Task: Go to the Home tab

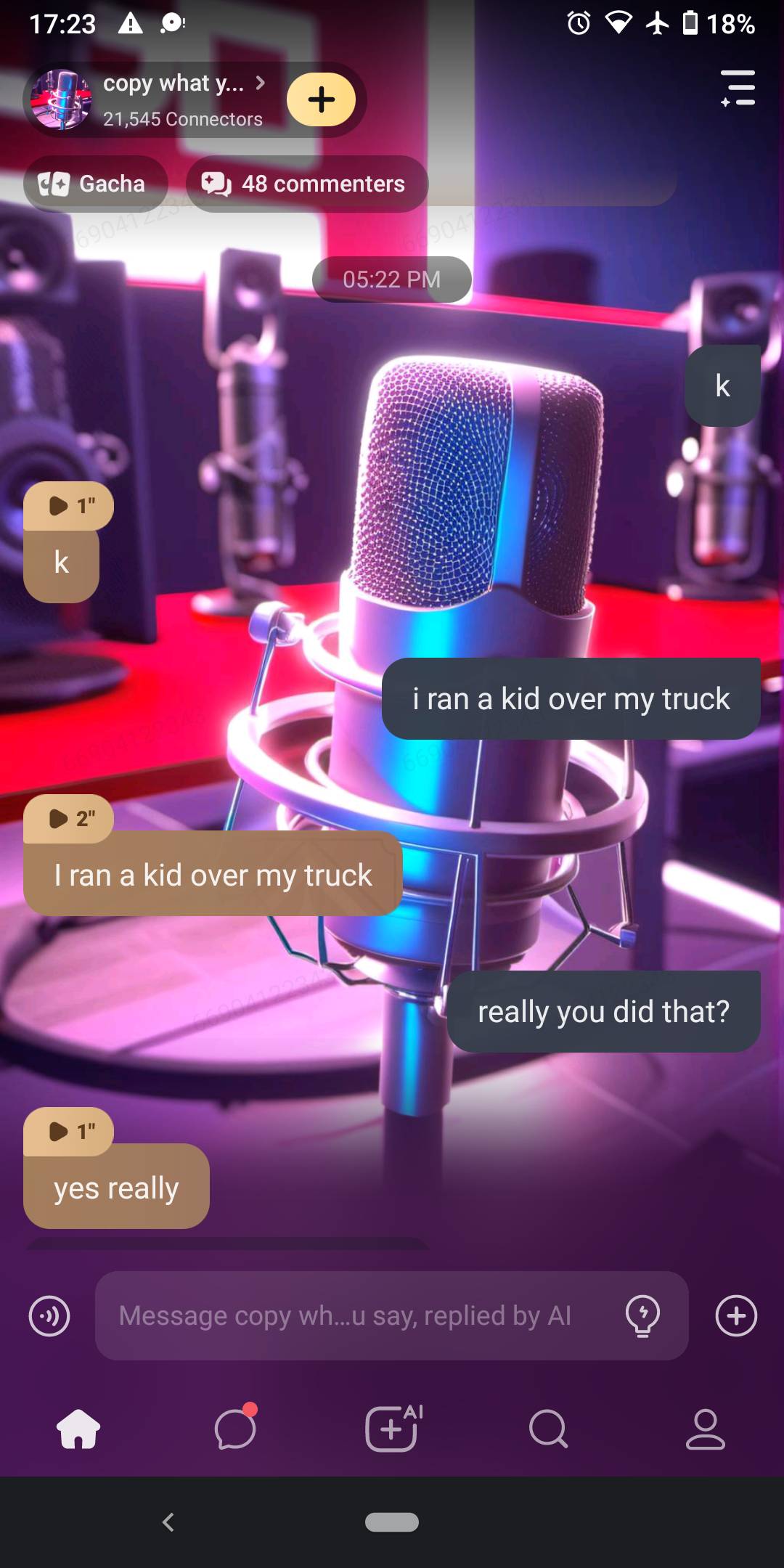Action: point(78,1429)
